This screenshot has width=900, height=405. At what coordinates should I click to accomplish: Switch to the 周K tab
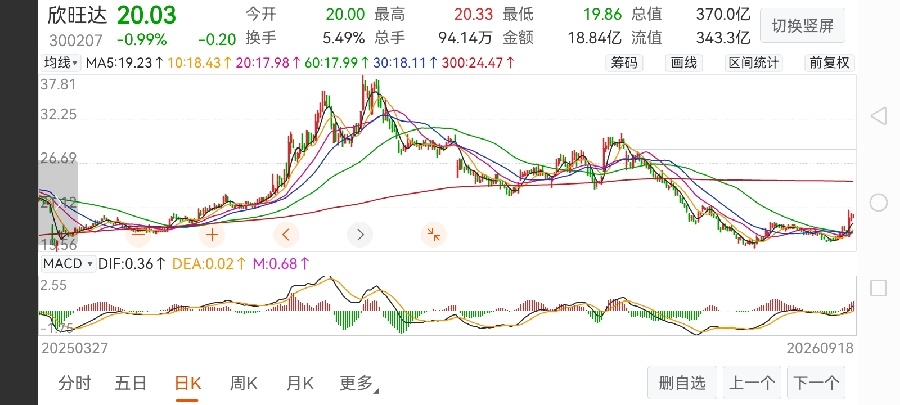[243, 383]
